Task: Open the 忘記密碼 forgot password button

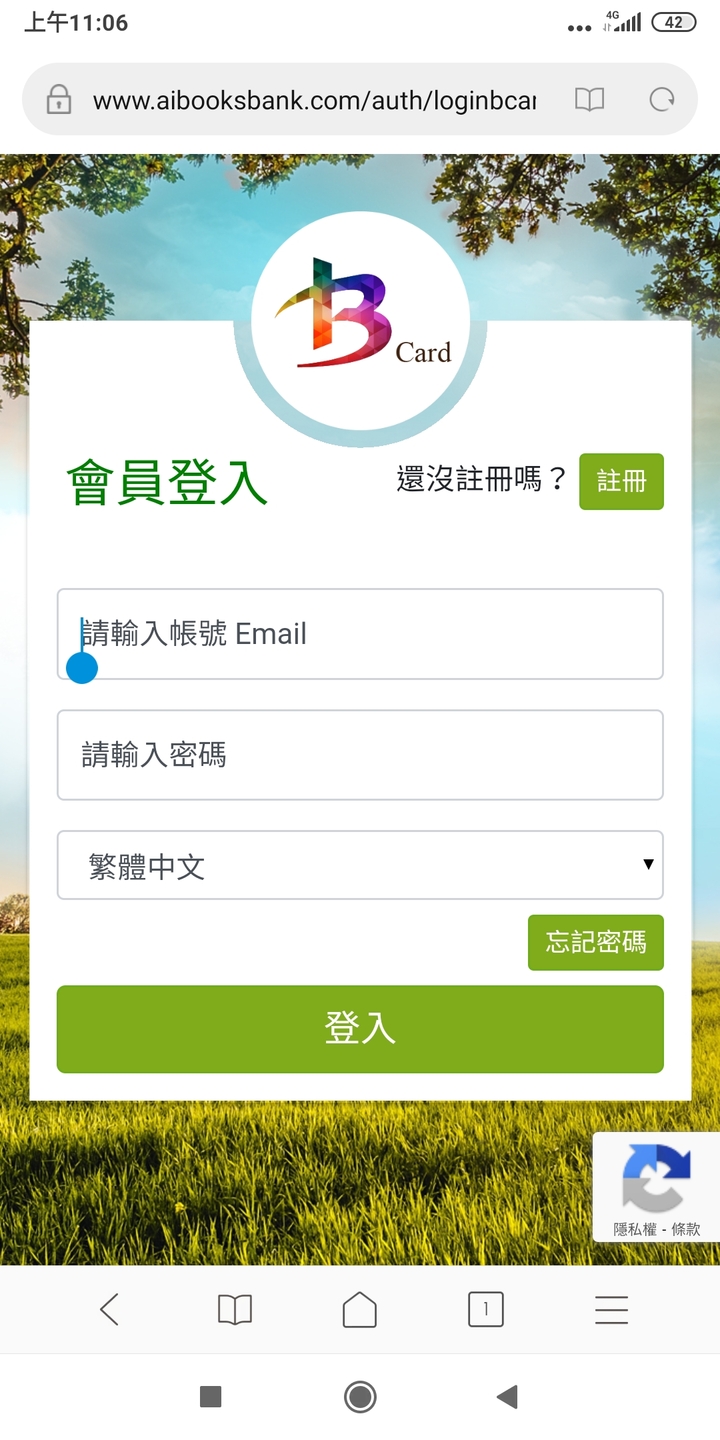Action: pos(595,942)
